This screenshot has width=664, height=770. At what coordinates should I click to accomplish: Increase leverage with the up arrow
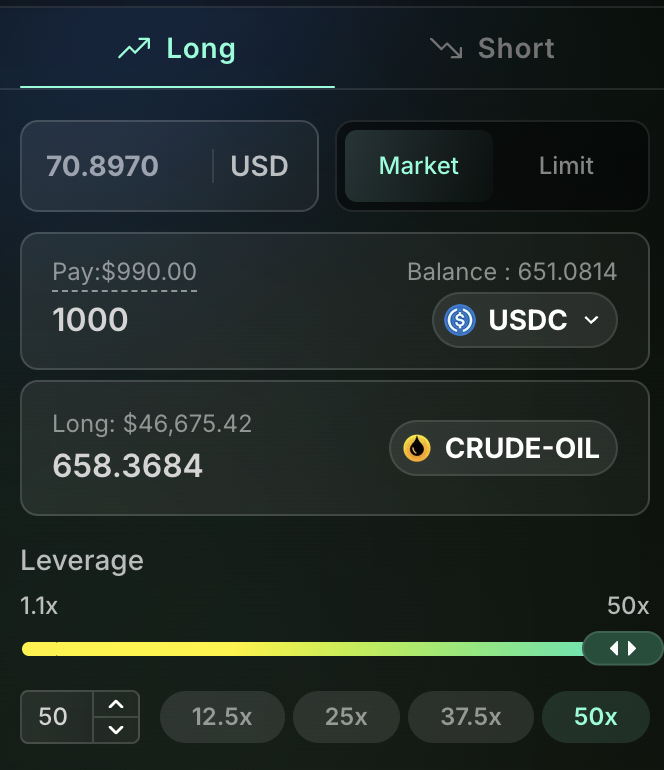point(116,705)
